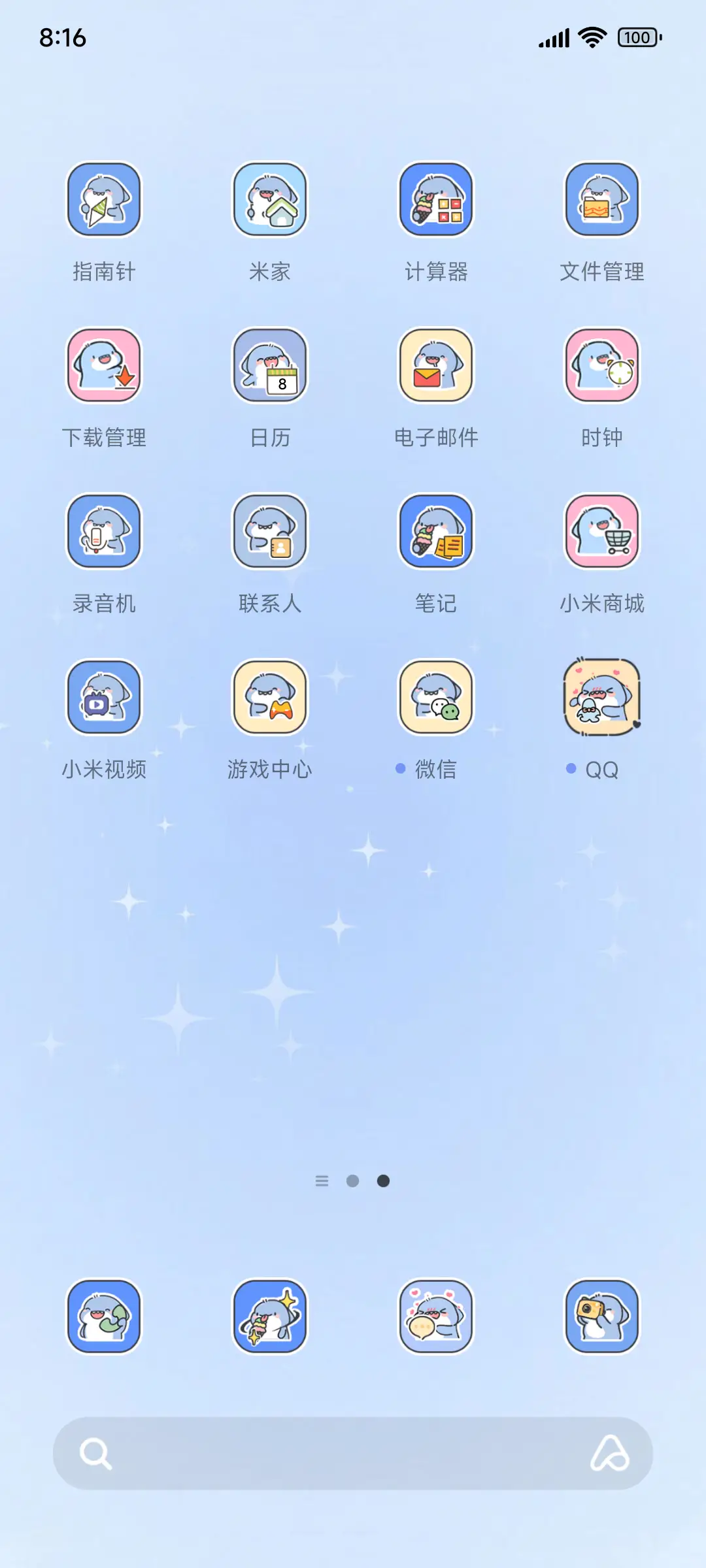
Task: Launch the 米家 Mi Home app
Action: coord(271,201)
